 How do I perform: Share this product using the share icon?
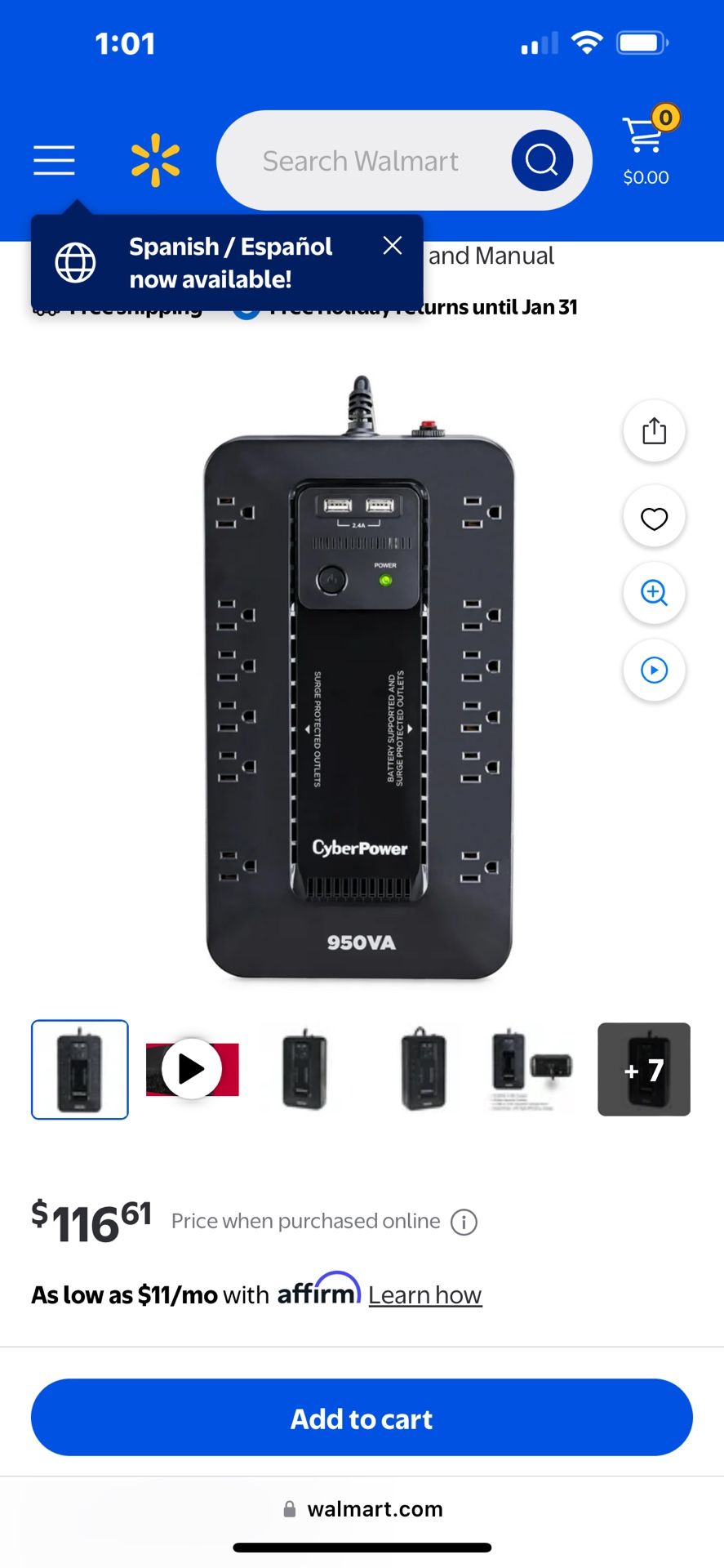pos(653,430)
